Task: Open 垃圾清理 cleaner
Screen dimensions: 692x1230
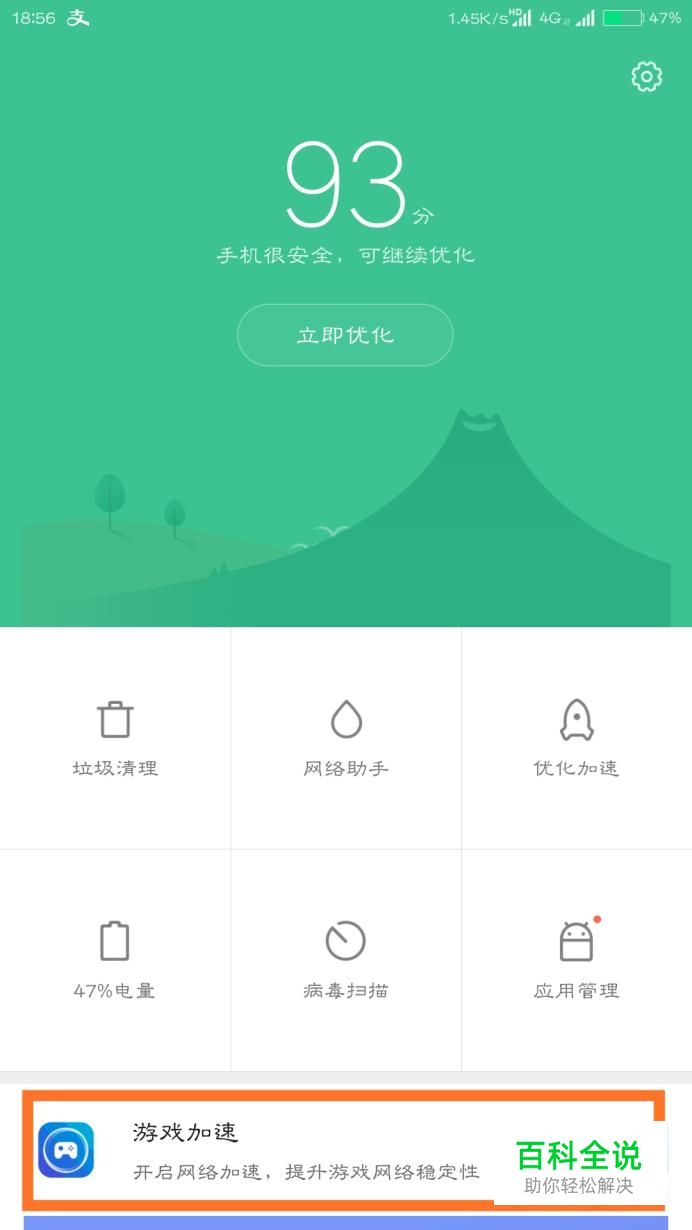Action: tap(115, 738)
